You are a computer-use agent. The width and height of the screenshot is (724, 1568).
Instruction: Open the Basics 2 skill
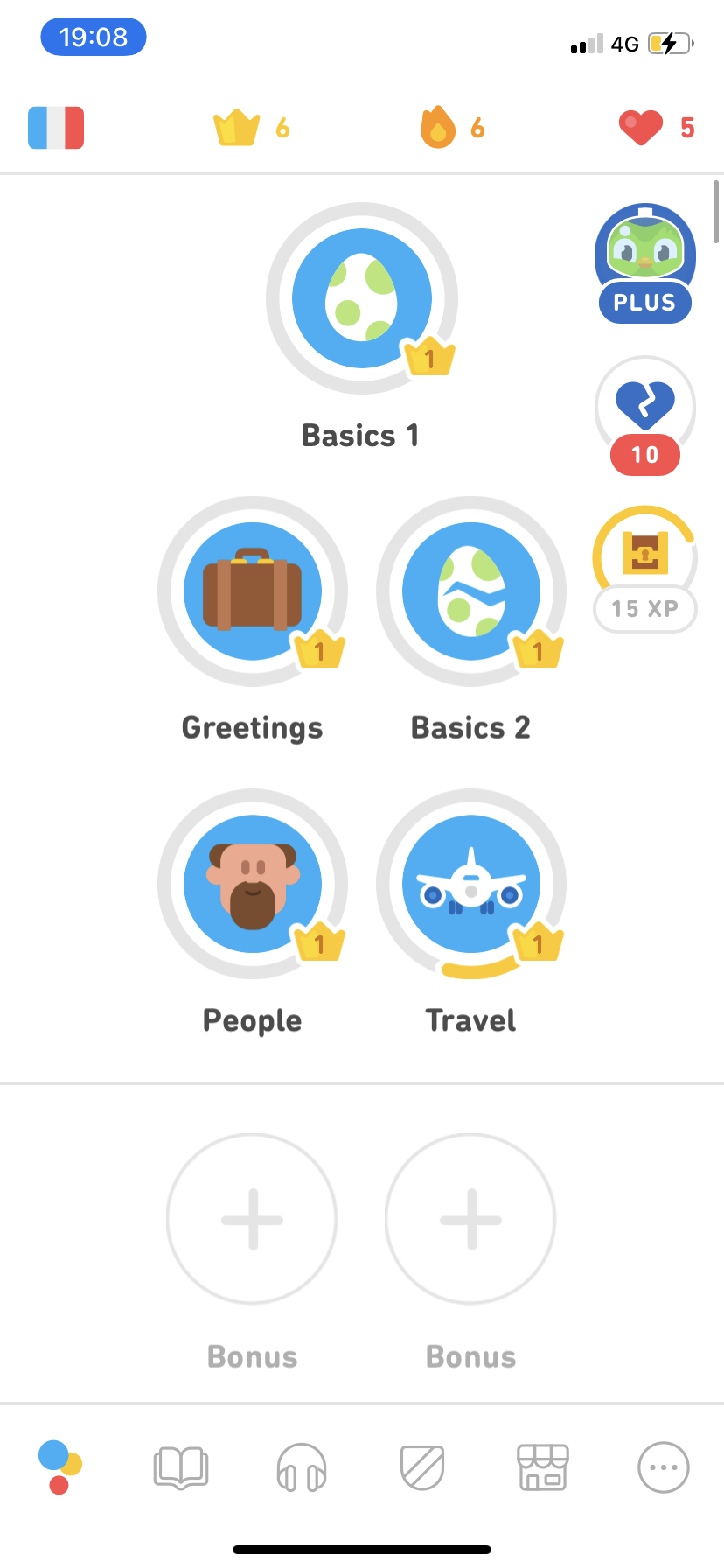[x=470, y=591]
